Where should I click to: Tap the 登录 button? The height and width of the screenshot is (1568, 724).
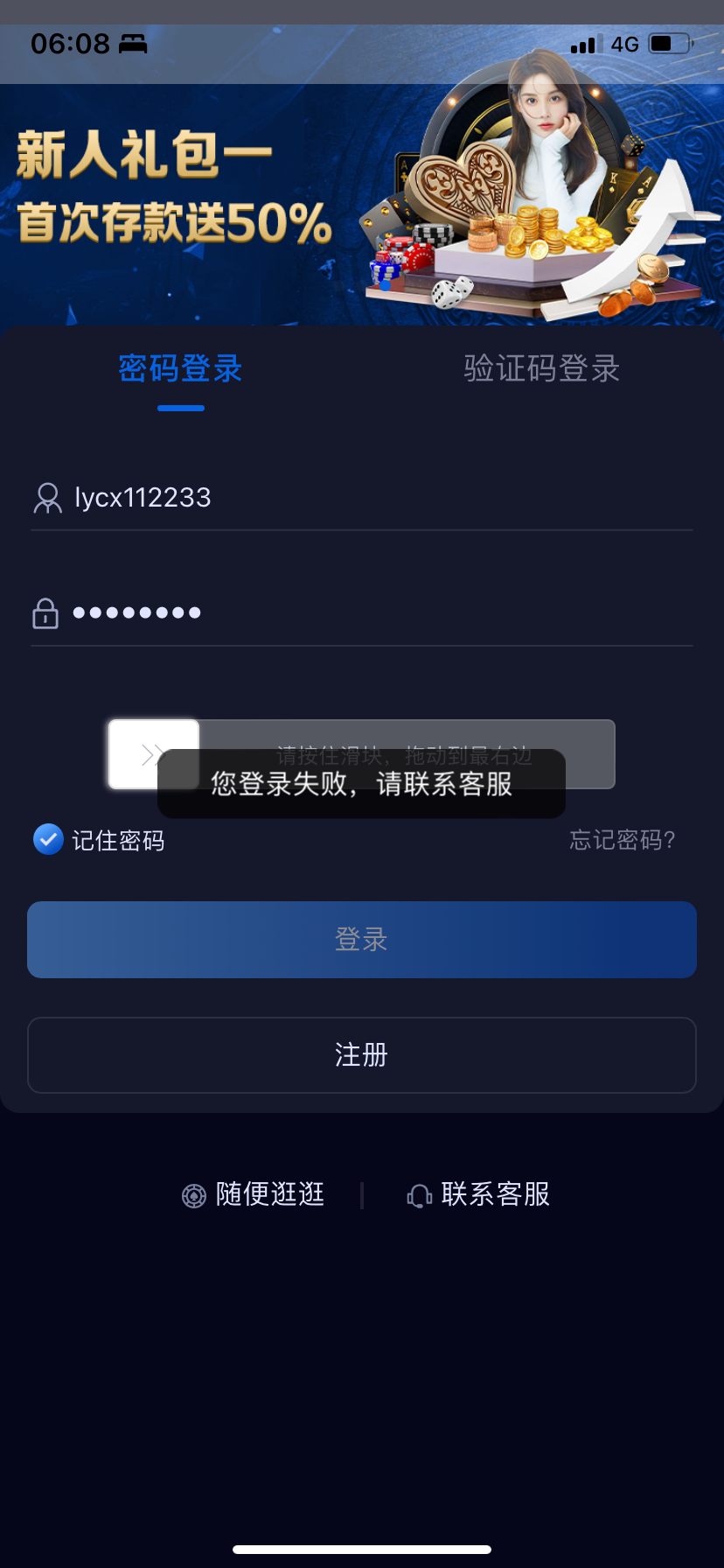point(361,939)
